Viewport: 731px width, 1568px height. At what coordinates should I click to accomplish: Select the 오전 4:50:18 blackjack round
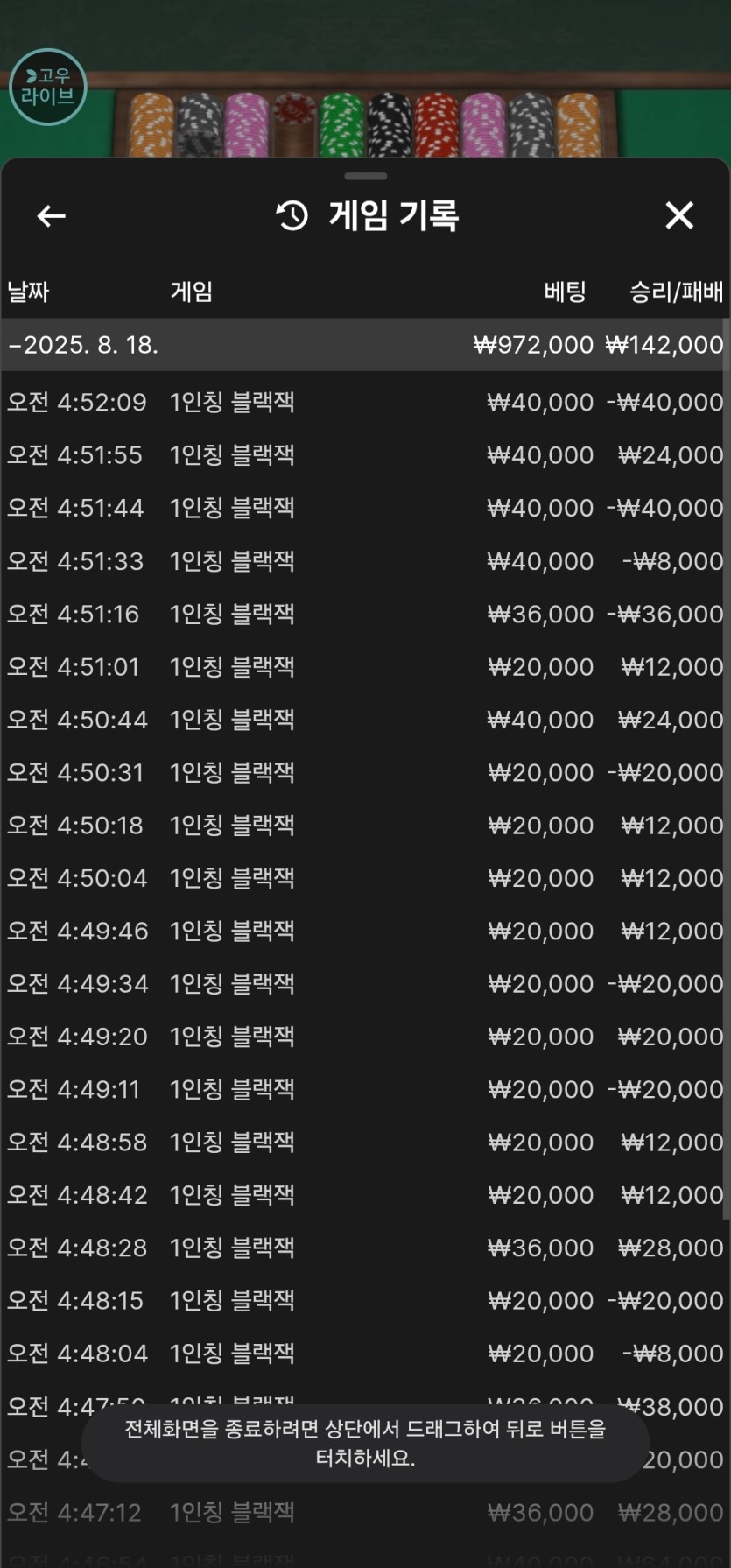pos(364,826)
